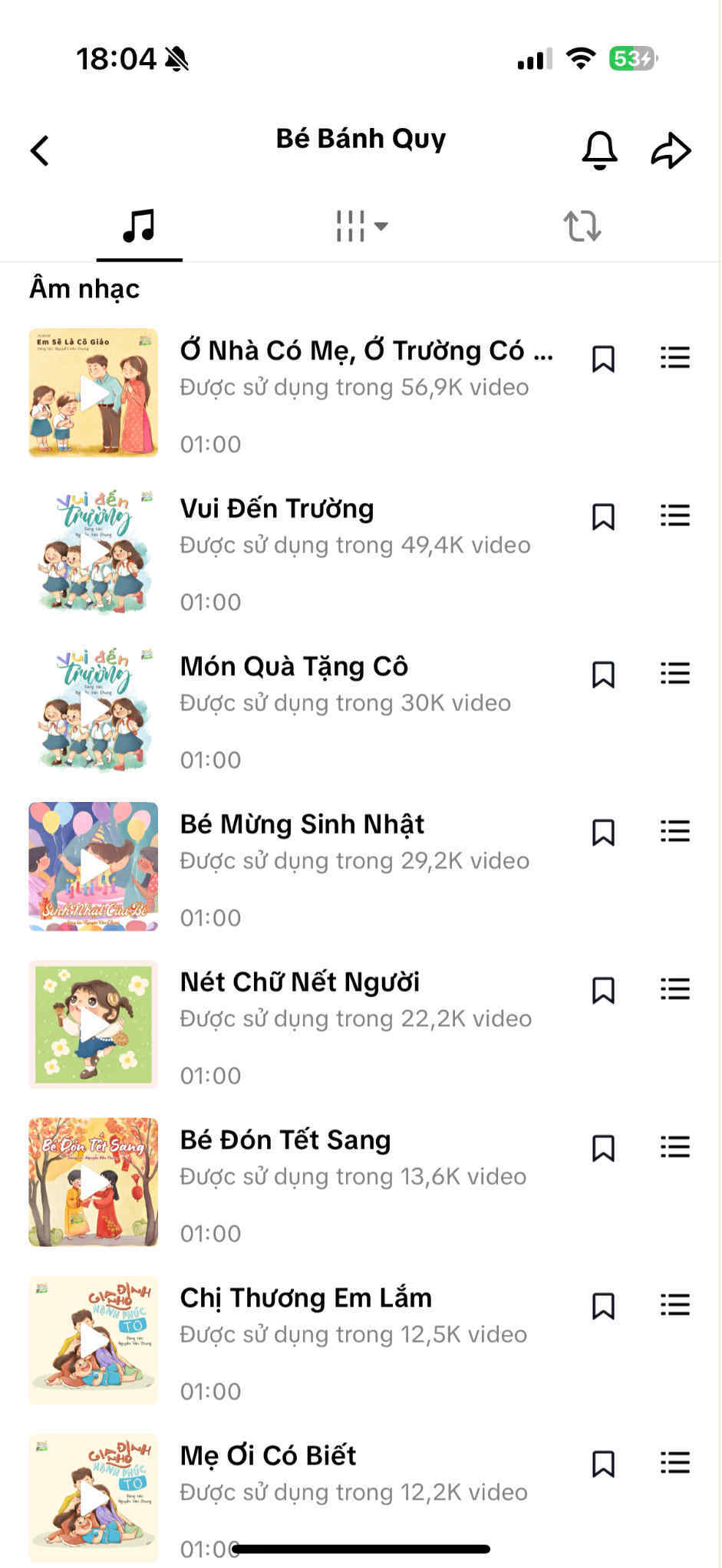
Task: Save Bé Đón Tết Sang with bookmark
Action: 603,1148
